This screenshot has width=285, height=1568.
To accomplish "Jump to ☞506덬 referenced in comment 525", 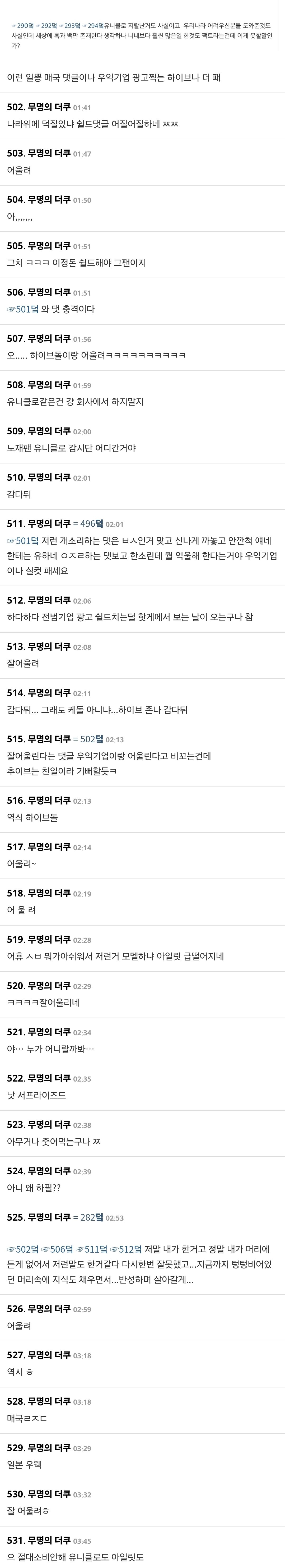I will (x=57, y=1249).
